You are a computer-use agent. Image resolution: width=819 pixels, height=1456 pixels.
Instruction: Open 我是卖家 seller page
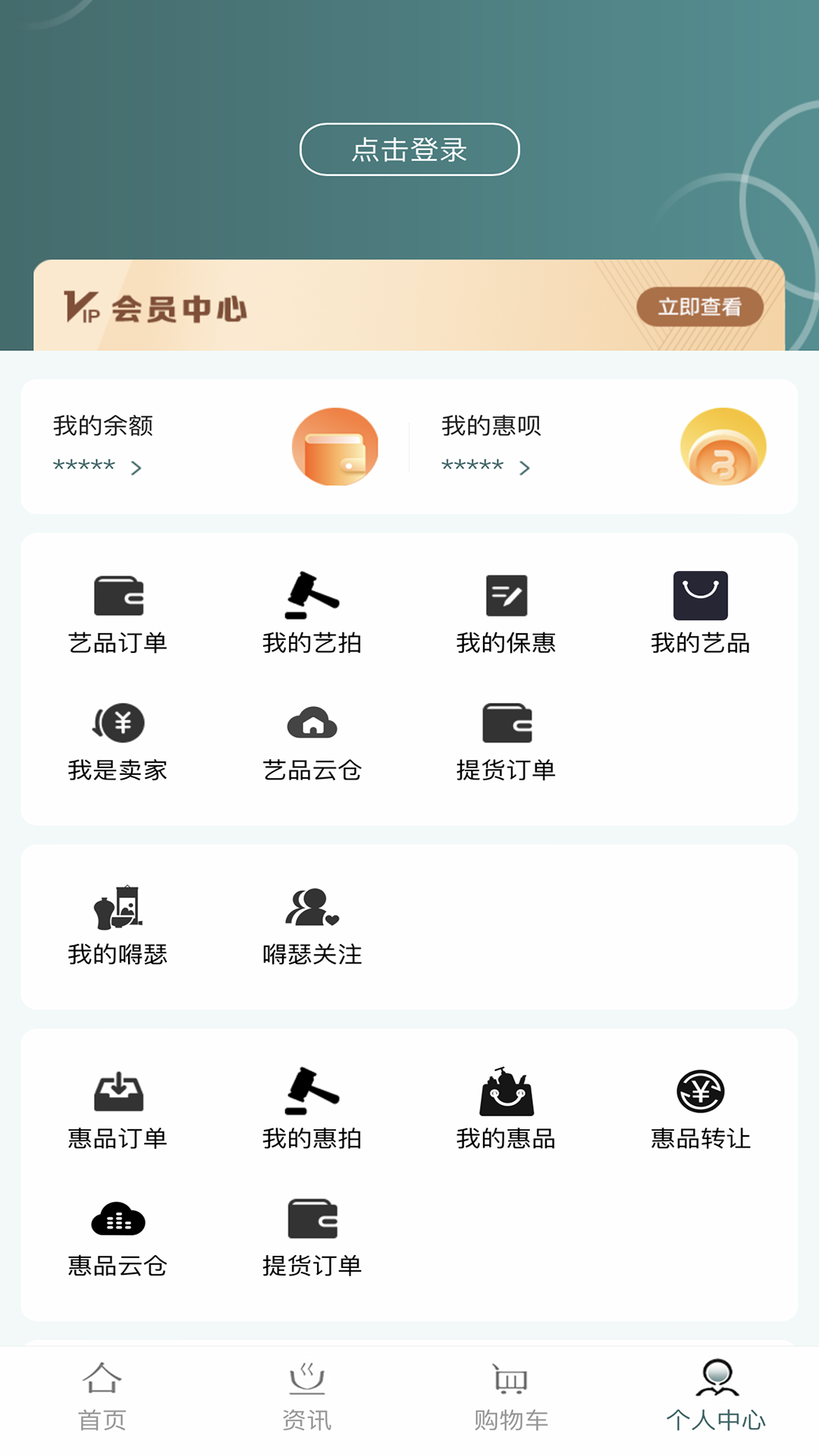[118, 741]
